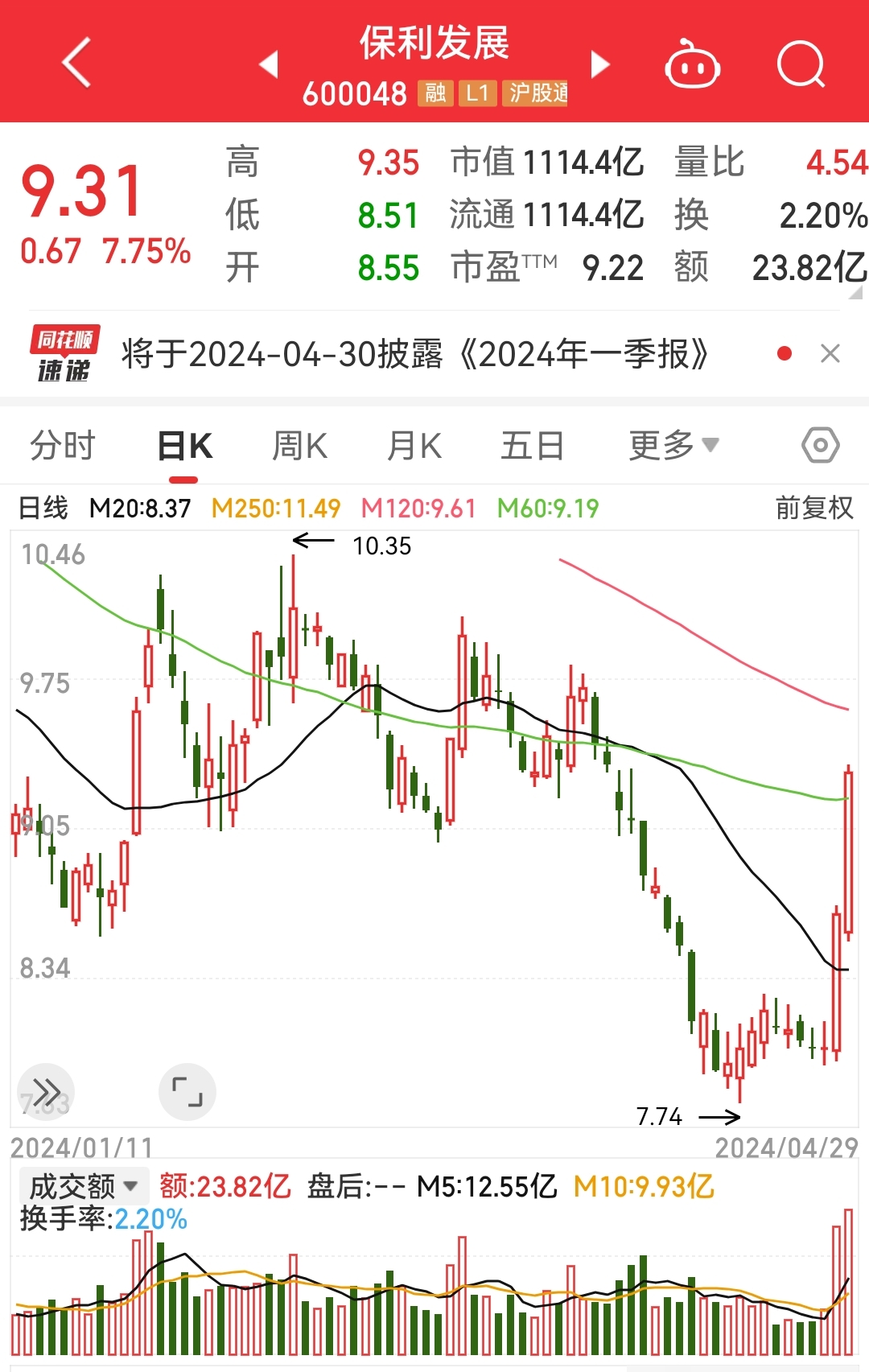Open chart settings via the target icon
Viewport: 869px width, 1372px height.
click(x=820, y=444)
